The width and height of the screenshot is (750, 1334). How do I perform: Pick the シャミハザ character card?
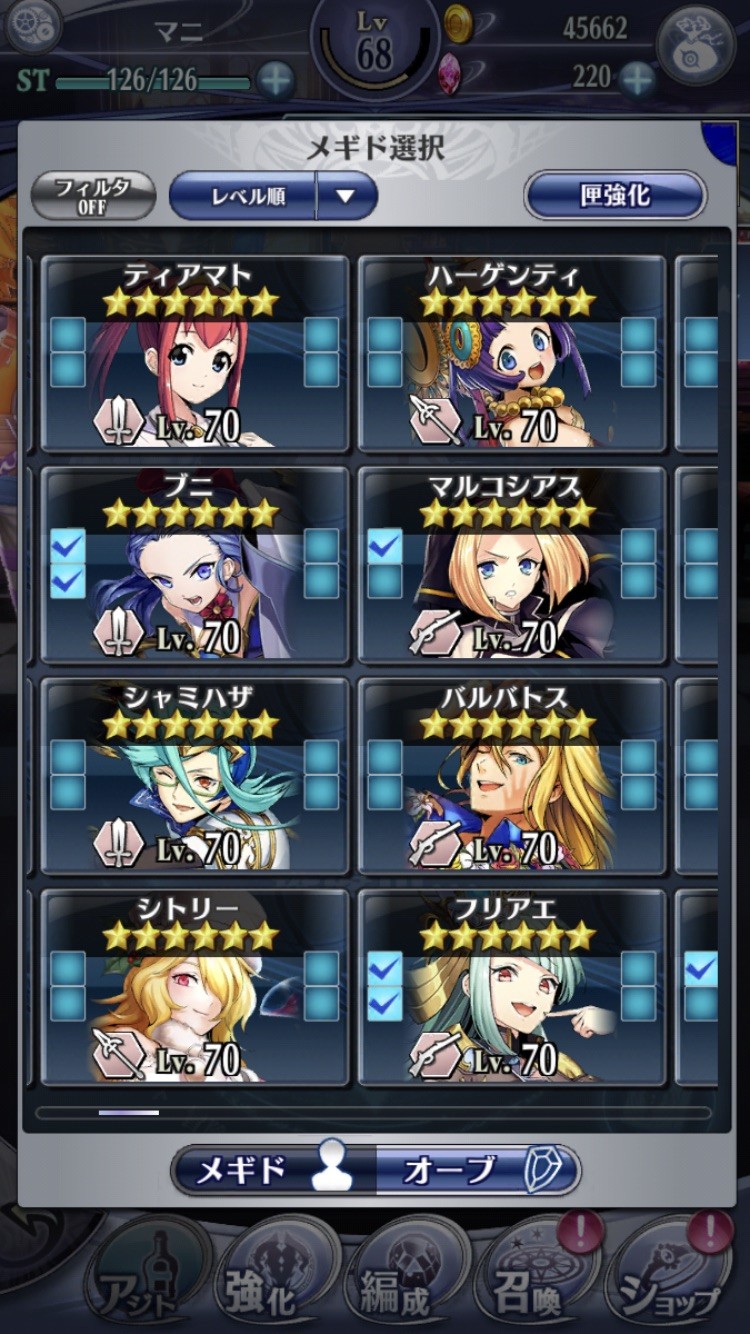(x=195, y=776)
